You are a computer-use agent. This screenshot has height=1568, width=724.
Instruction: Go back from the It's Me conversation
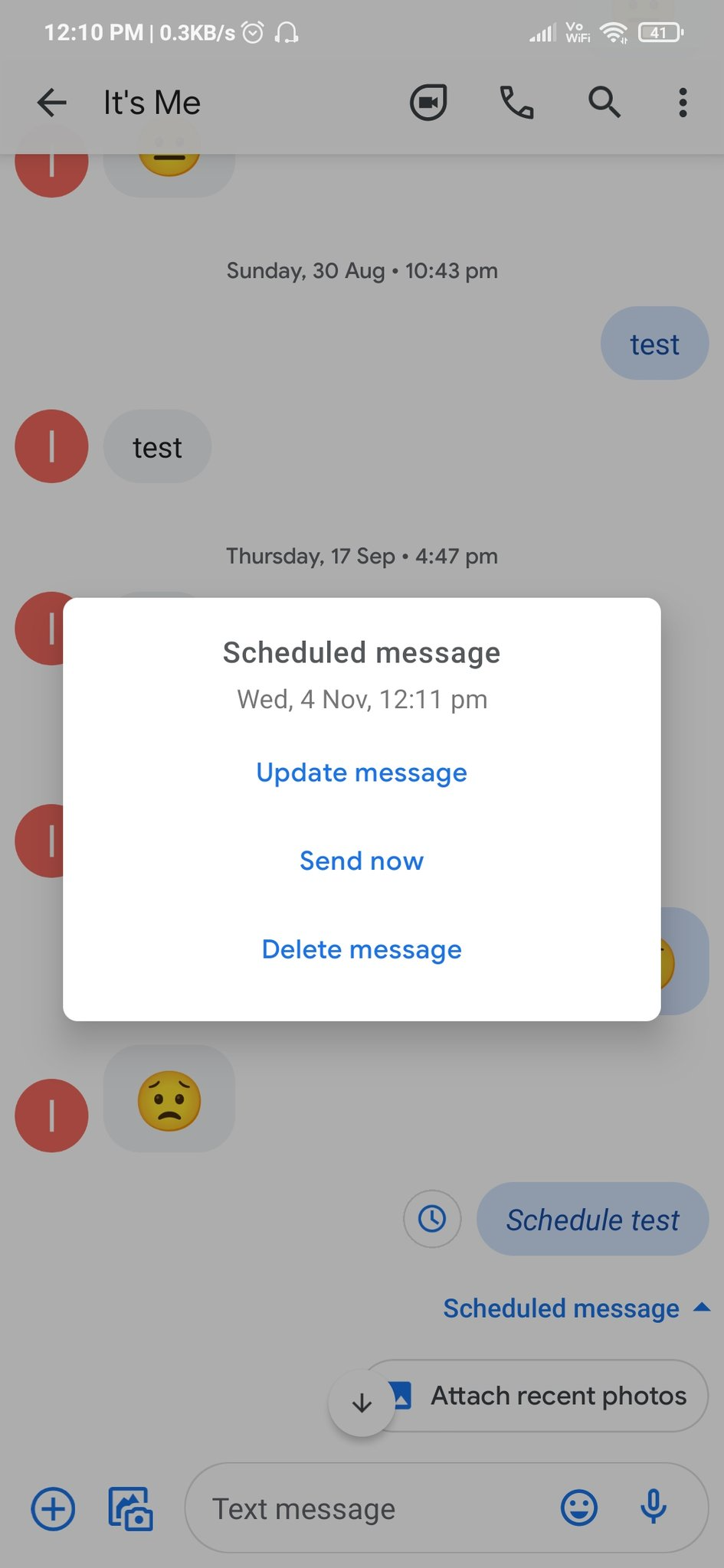click(x=52, y=103)
